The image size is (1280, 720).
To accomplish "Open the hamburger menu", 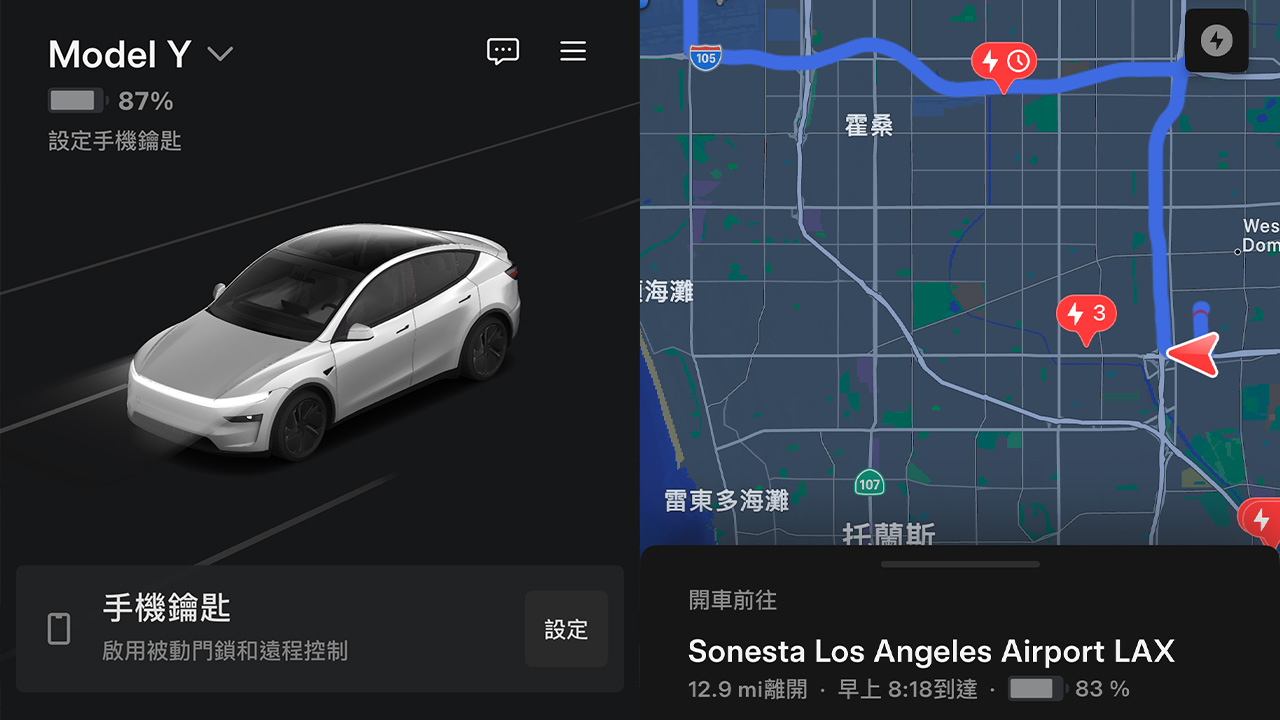I will pos(573,51).
